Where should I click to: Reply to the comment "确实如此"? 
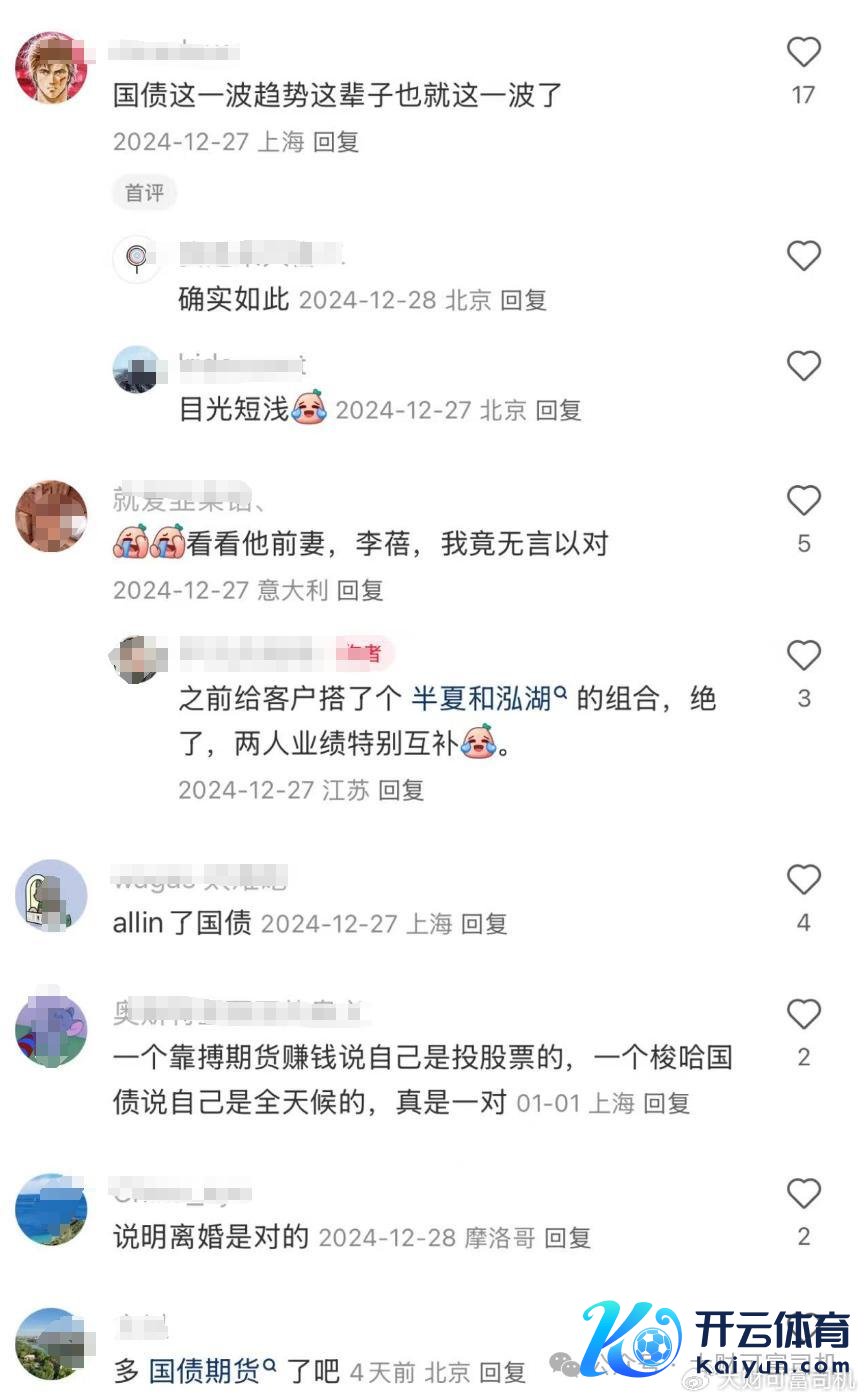[x=523, y=300]
